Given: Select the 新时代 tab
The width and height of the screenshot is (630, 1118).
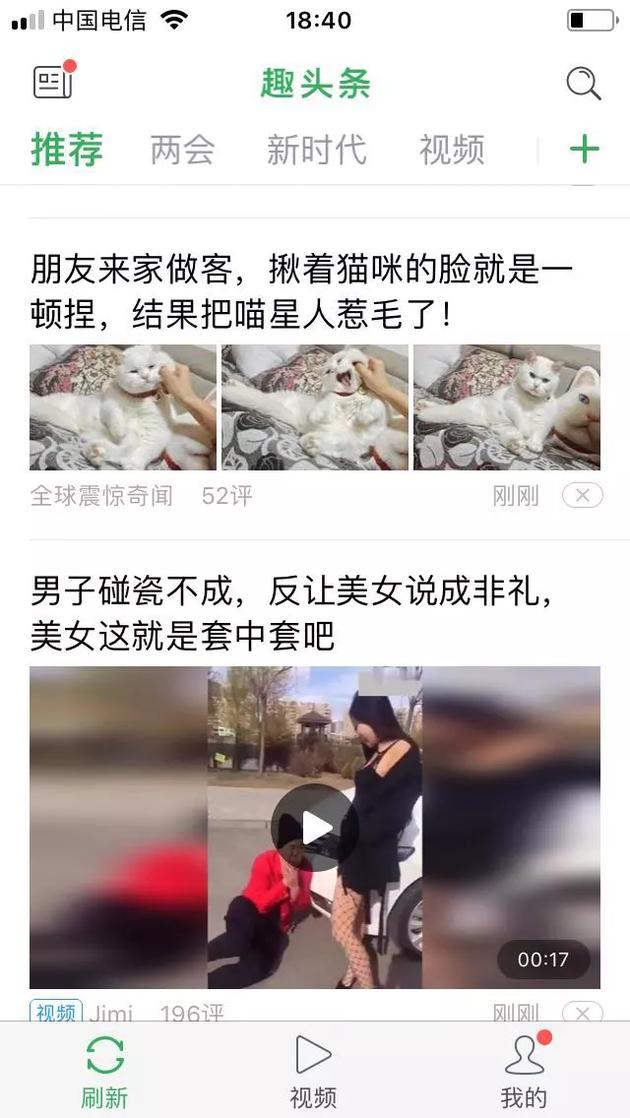Looking at the screenshot, I should point(316,150).
